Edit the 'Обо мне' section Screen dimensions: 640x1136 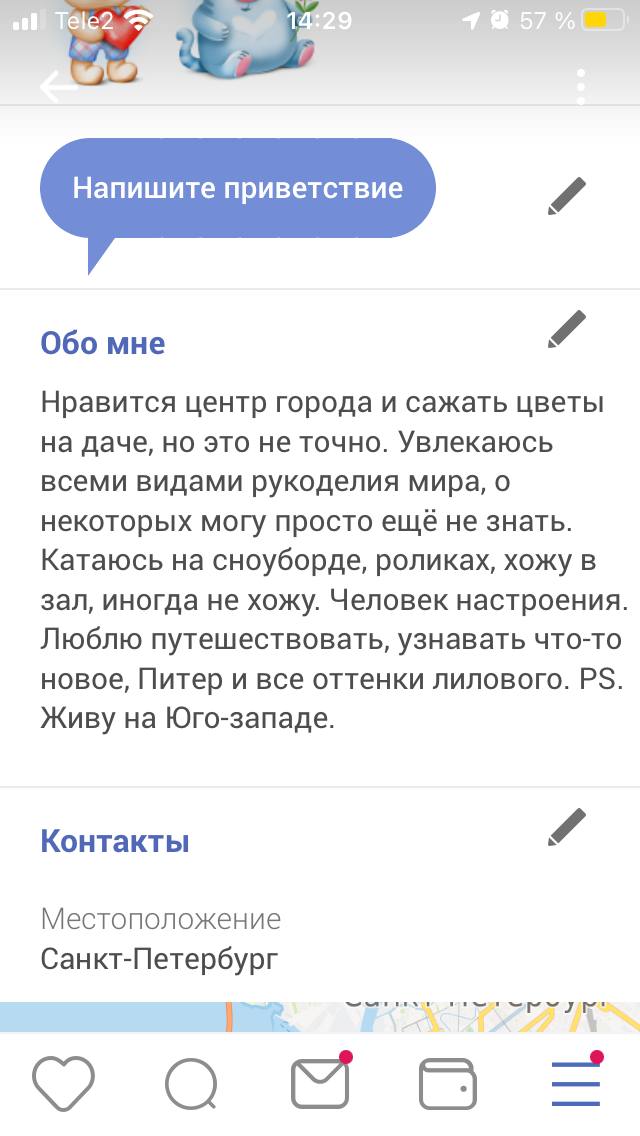coord(566,329)
